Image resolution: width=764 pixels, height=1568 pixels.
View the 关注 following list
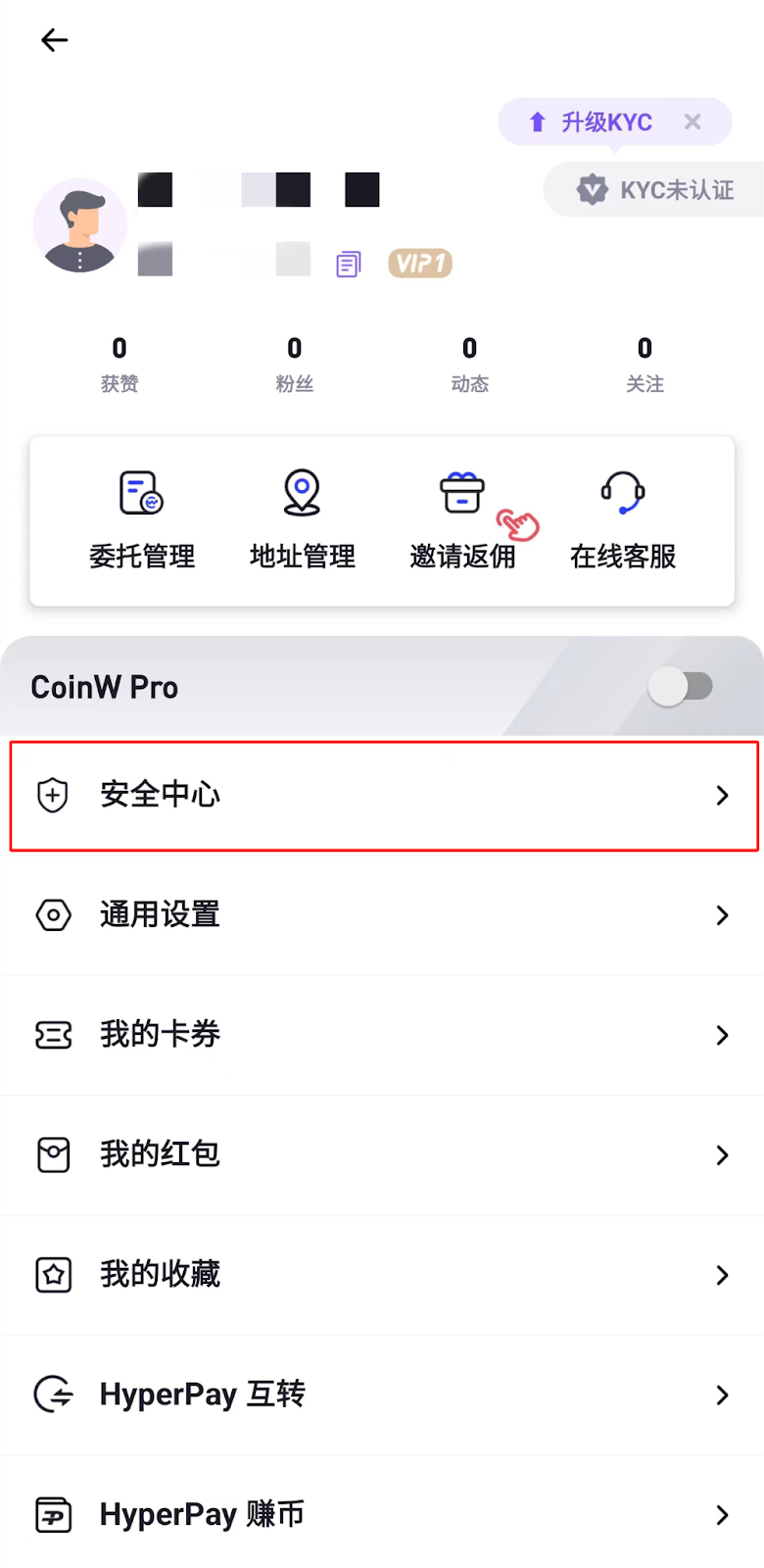(x=645, y=364)
